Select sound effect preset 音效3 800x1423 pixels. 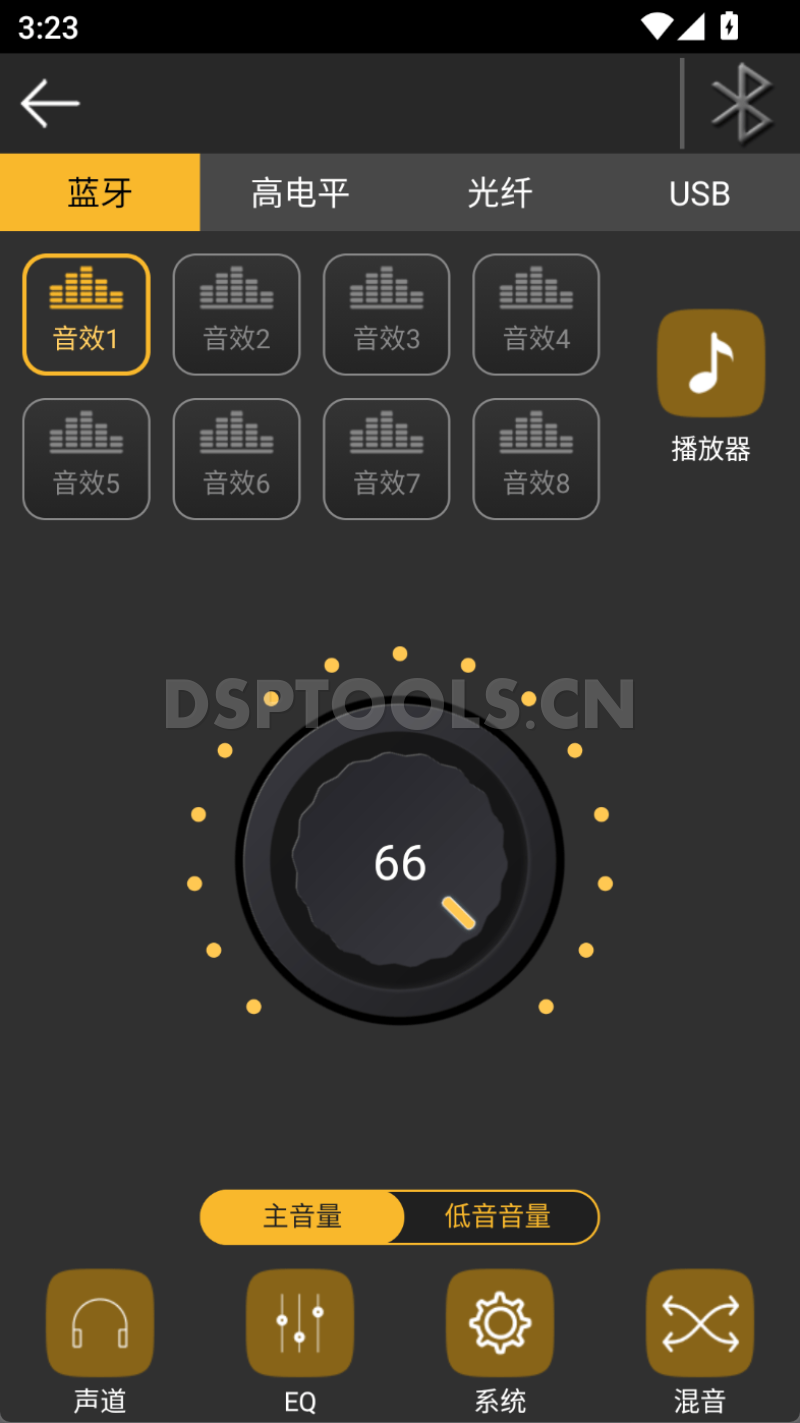386,313
